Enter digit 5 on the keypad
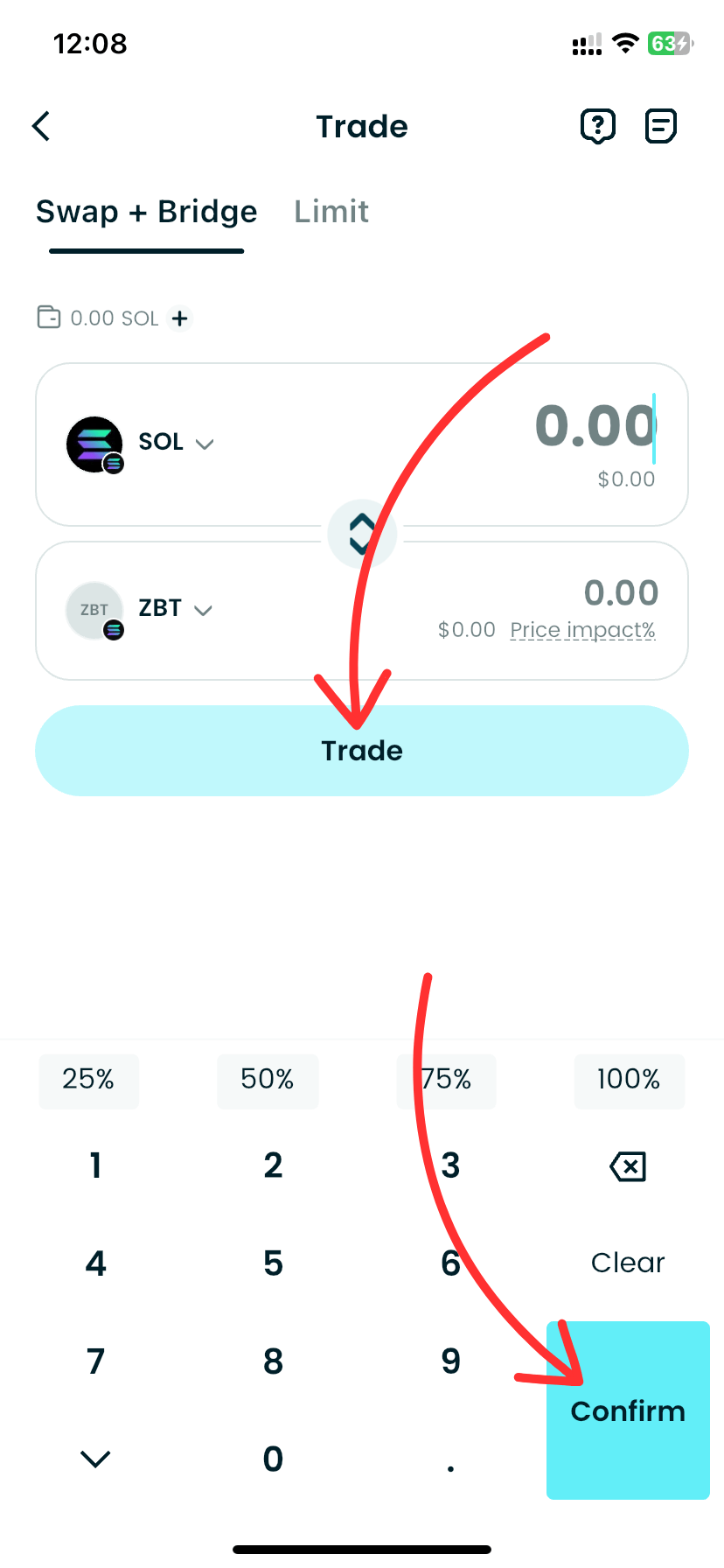 (273, 1263)
